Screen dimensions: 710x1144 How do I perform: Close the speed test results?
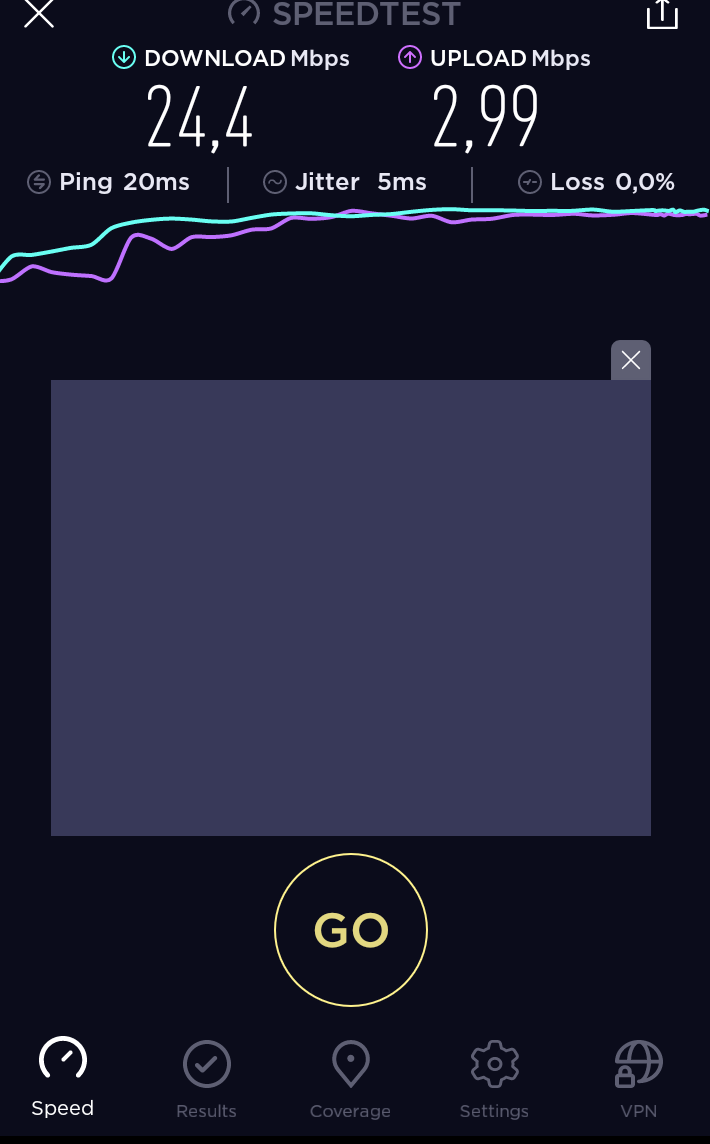point(39,13)
